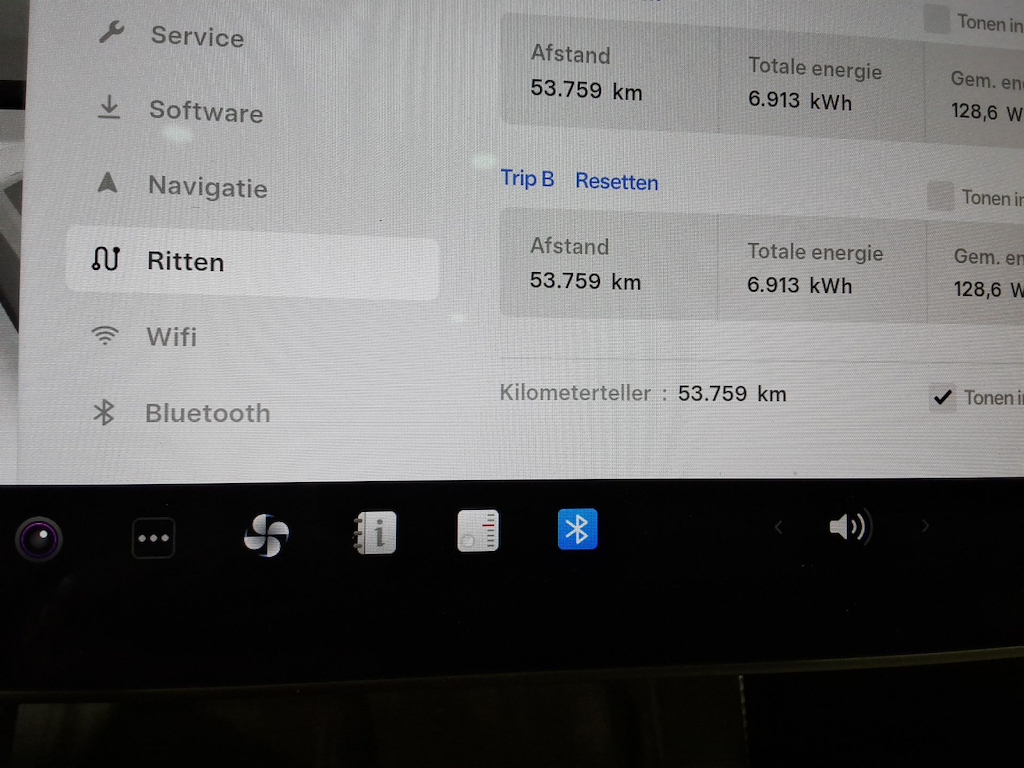
Task: Open the Service settings section
Action: click(196, 37)
